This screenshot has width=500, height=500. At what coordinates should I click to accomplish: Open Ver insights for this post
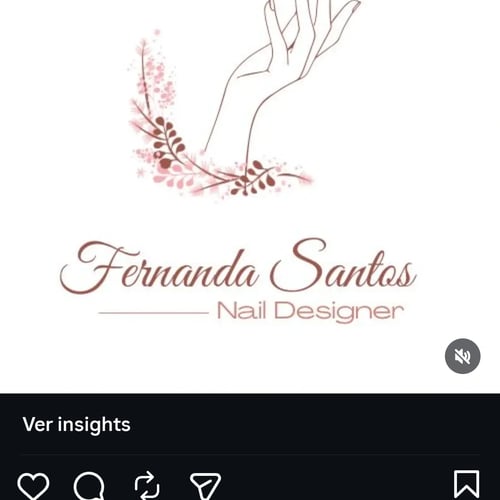76,425
